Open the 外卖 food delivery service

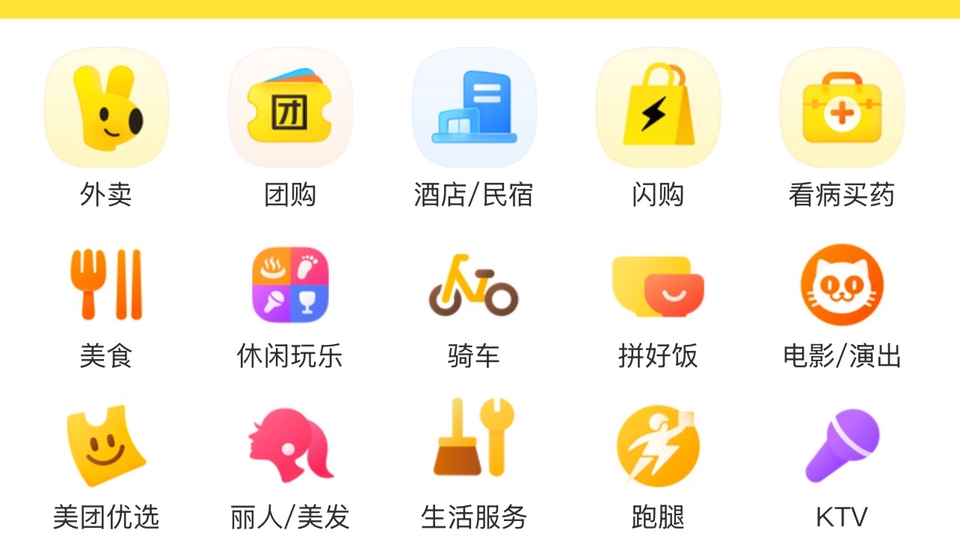click(x=106, y=108)
